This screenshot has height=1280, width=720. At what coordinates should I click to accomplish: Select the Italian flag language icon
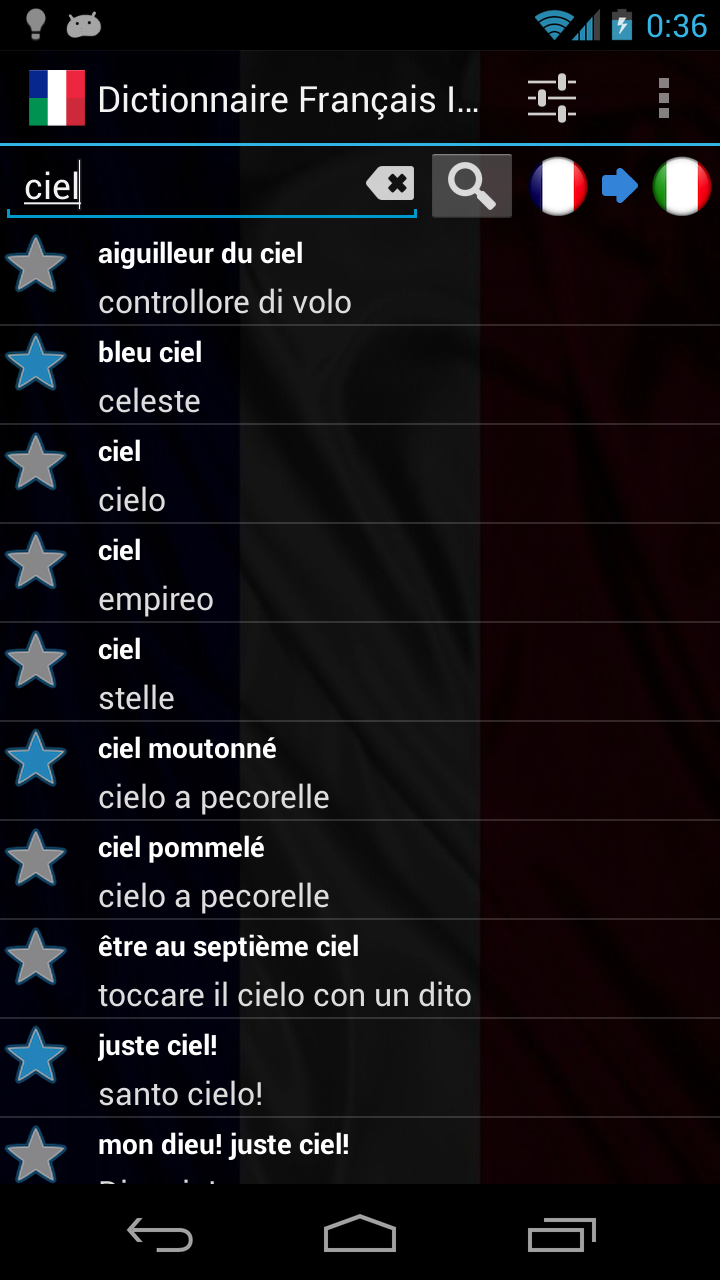pyautogui.click(x=681, y=186)
